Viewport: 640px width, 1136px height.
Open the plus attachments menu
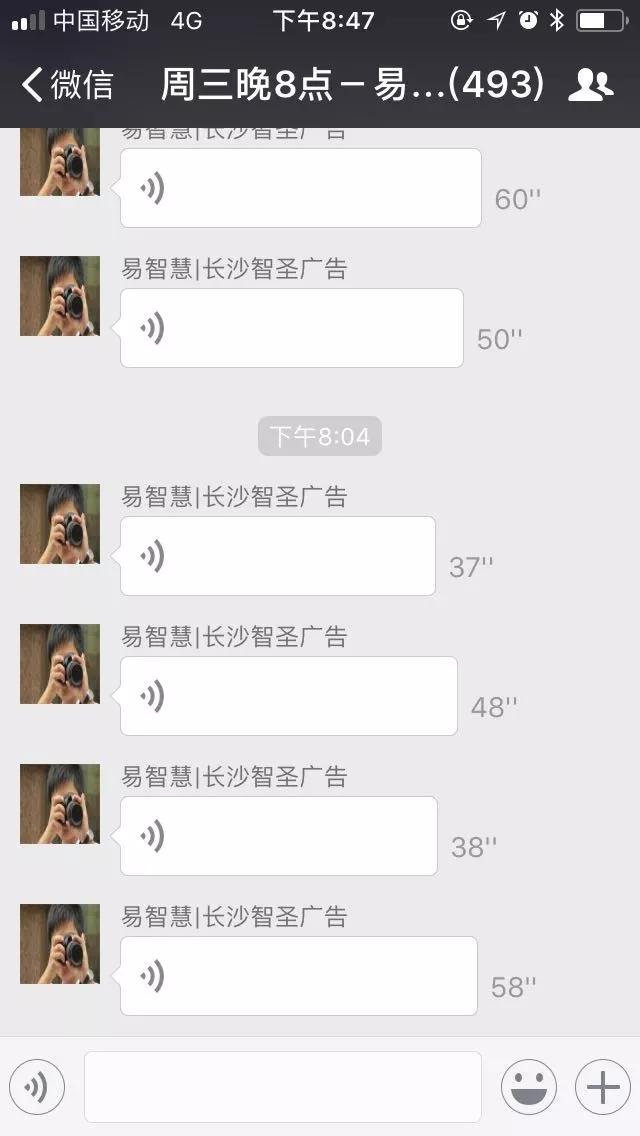click(602, 1087)
